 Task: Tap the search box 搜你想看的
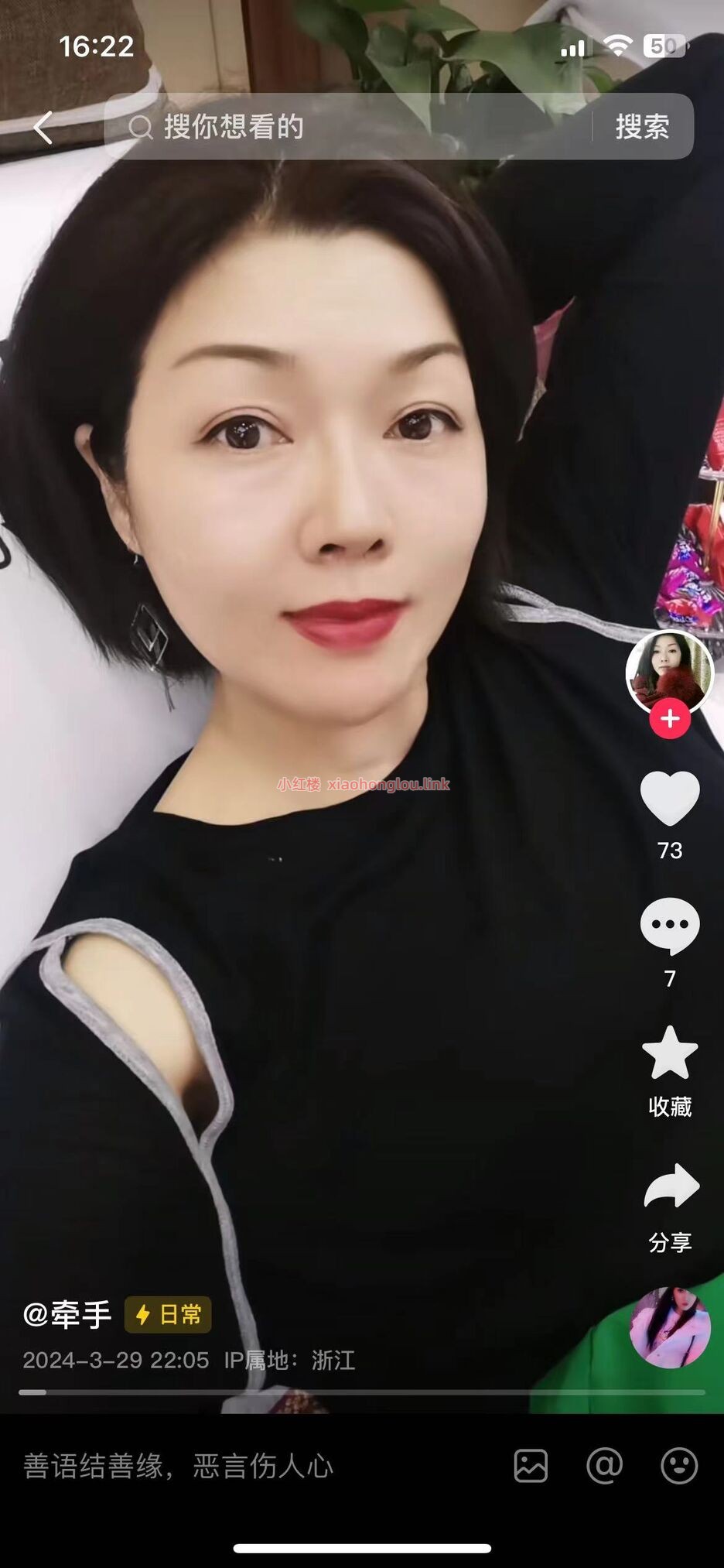[x=348, y=127]
